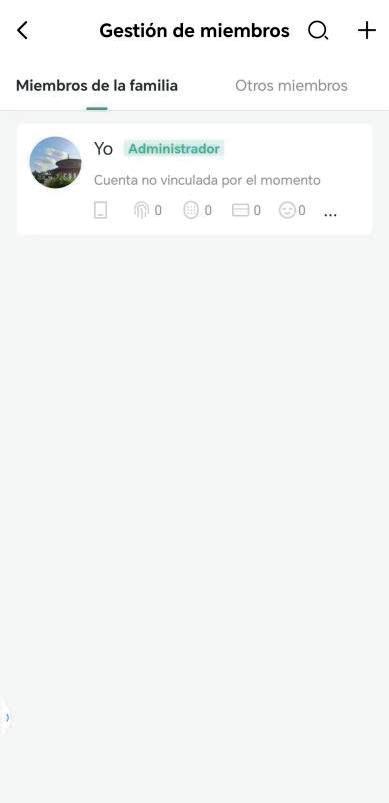
Task: Select Miembros de la familia tab
Action: tap(97, 86)
